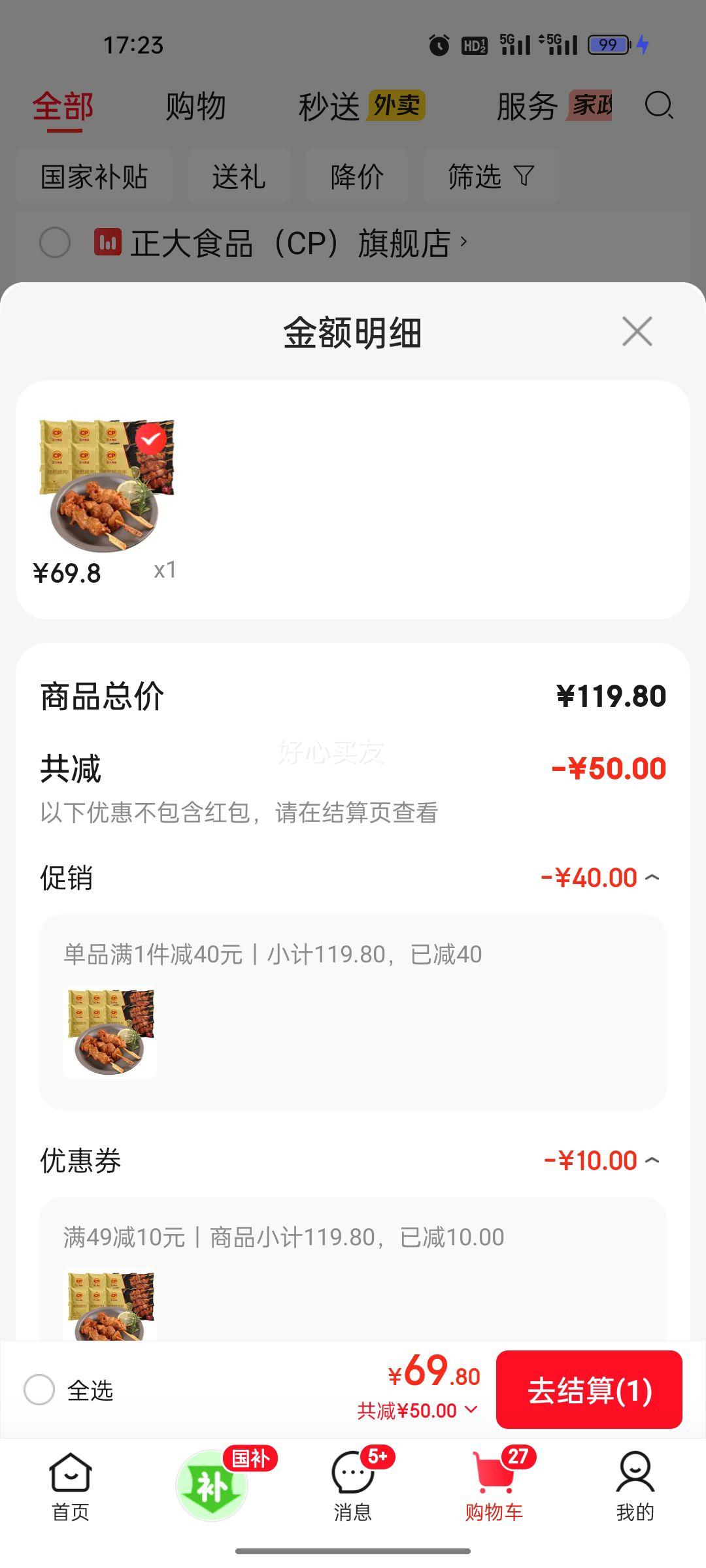Select the 首页 home icon
The height and width of the screenshot is (1568, 706).
pos(69,1471)
